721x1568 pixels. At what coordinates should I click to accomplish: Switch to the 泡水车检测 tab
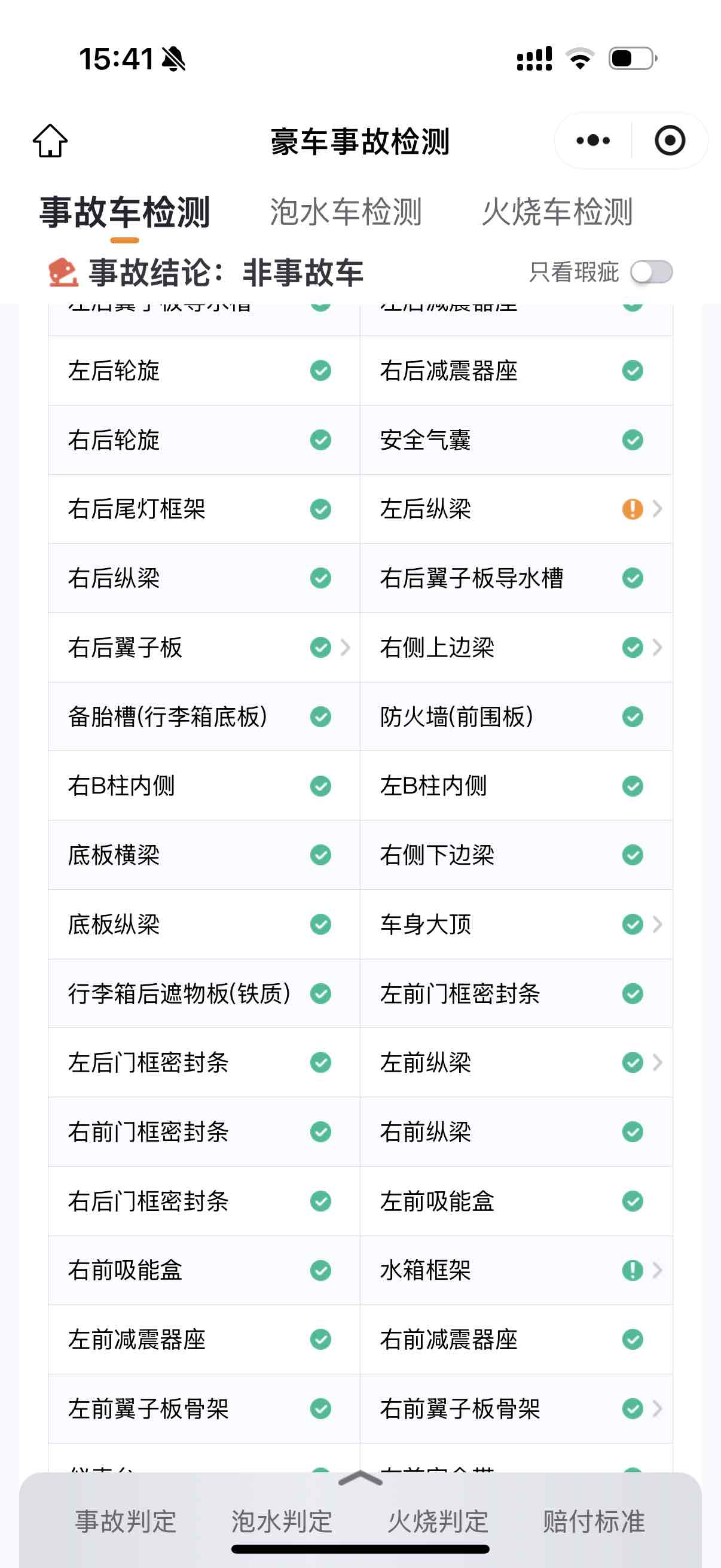tap(346, 212)
